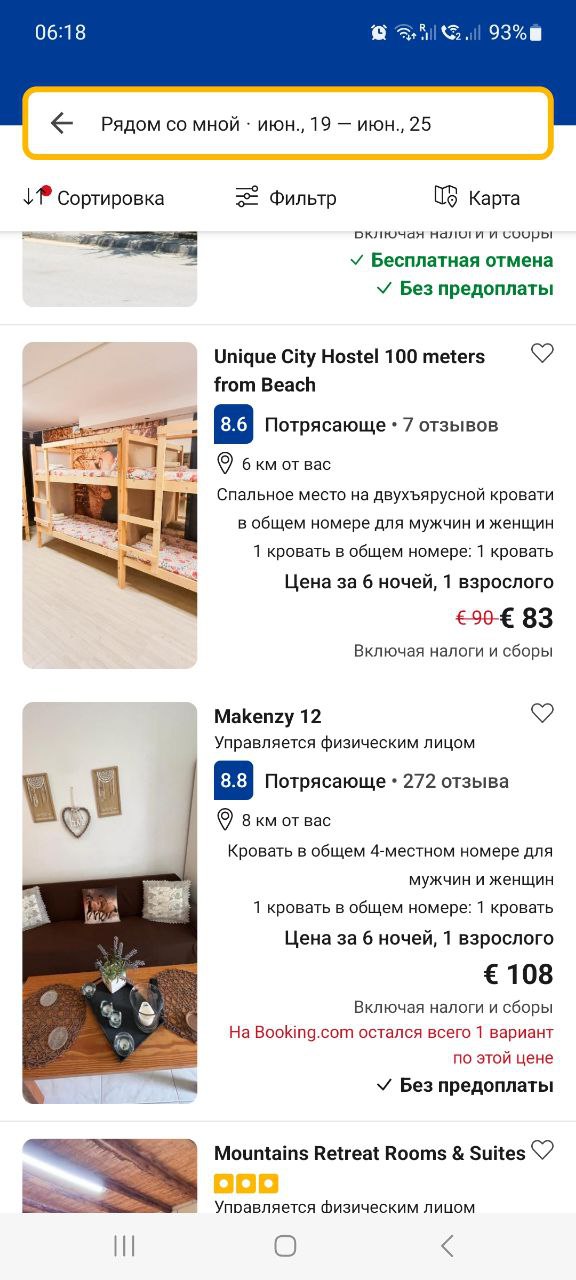This screenshot has width=576, height=1280.
Task: Open the Unique City Hostel listing
Action: [349, 370]
